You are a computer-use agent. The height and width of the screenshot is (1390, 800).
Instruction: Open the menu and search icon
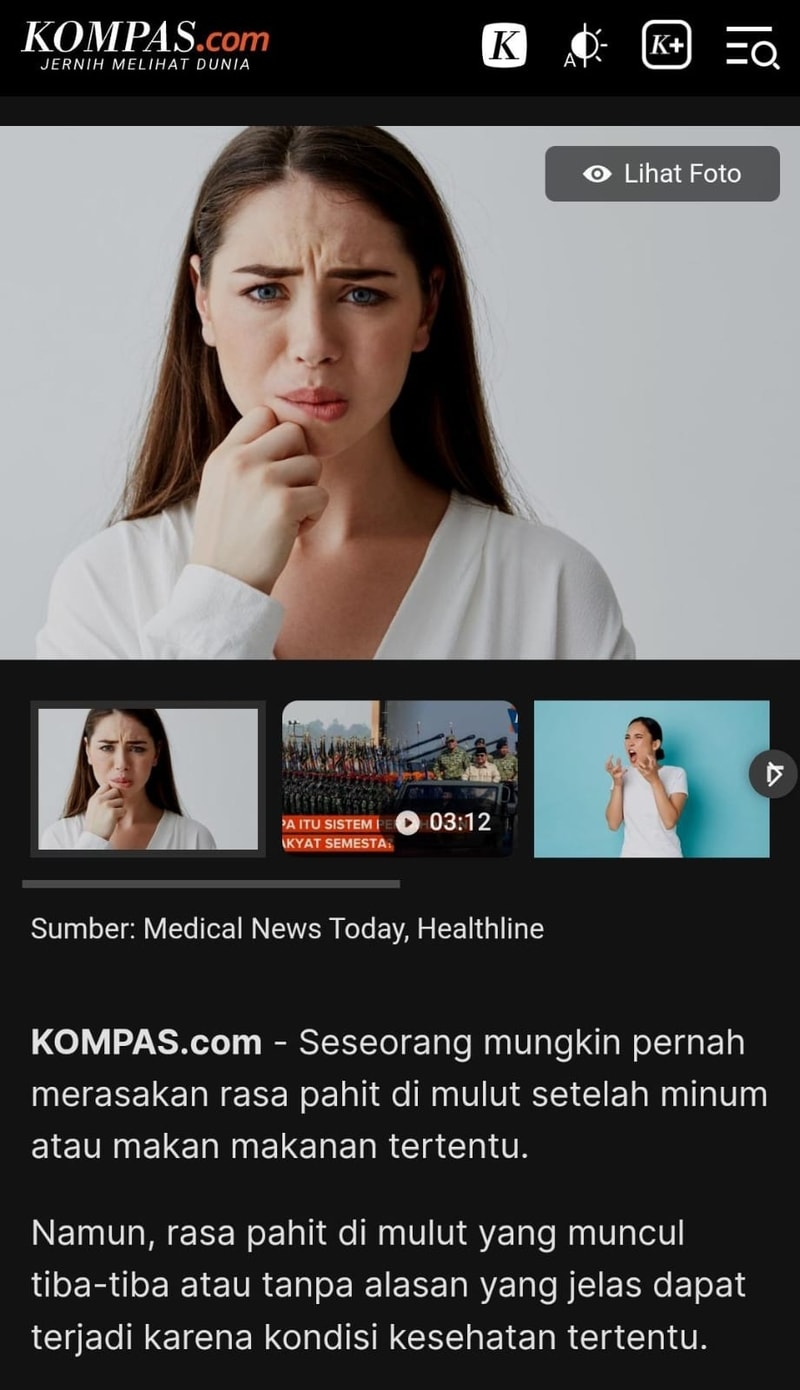click(751, 47)
